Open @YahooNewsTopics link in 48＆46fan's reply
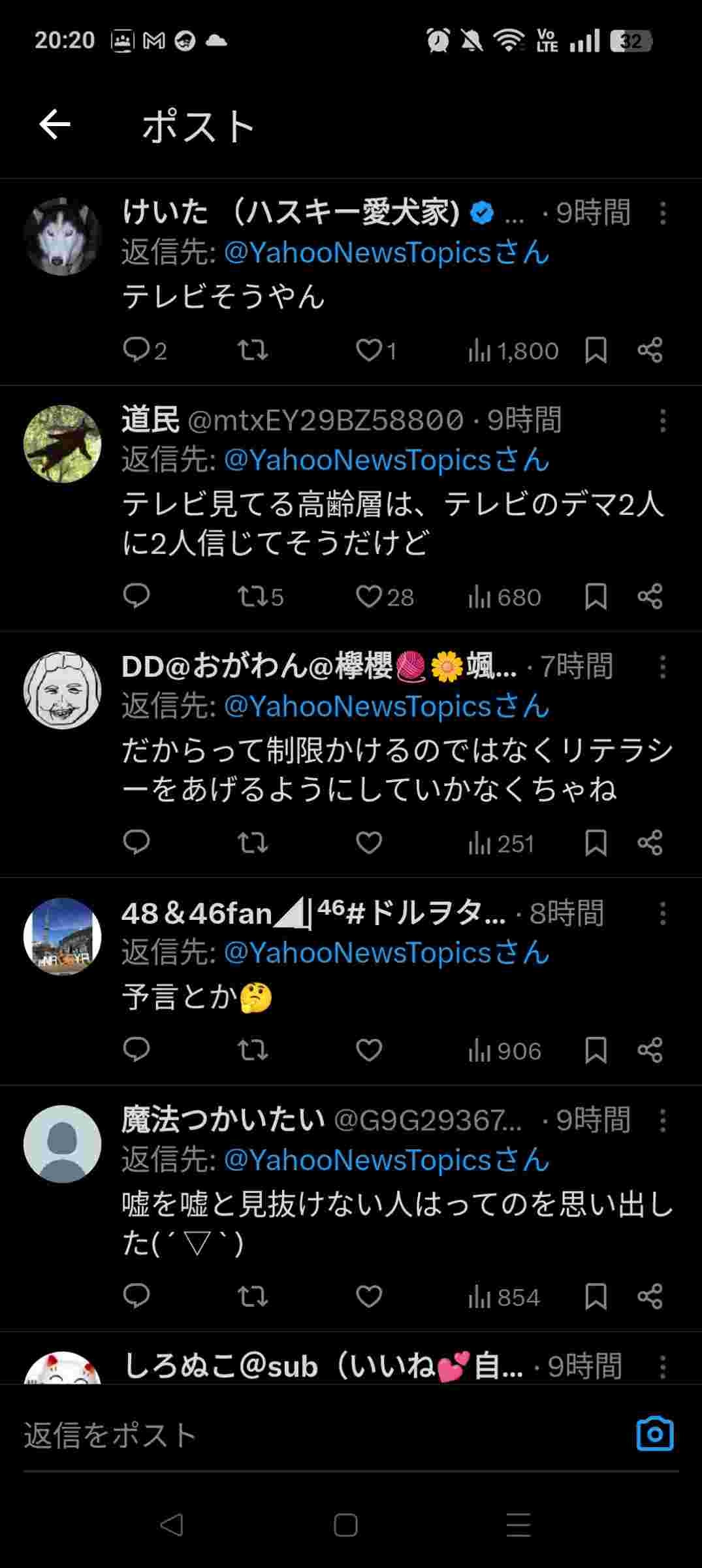Screen dimensions: 702x1568 (385, 953)
